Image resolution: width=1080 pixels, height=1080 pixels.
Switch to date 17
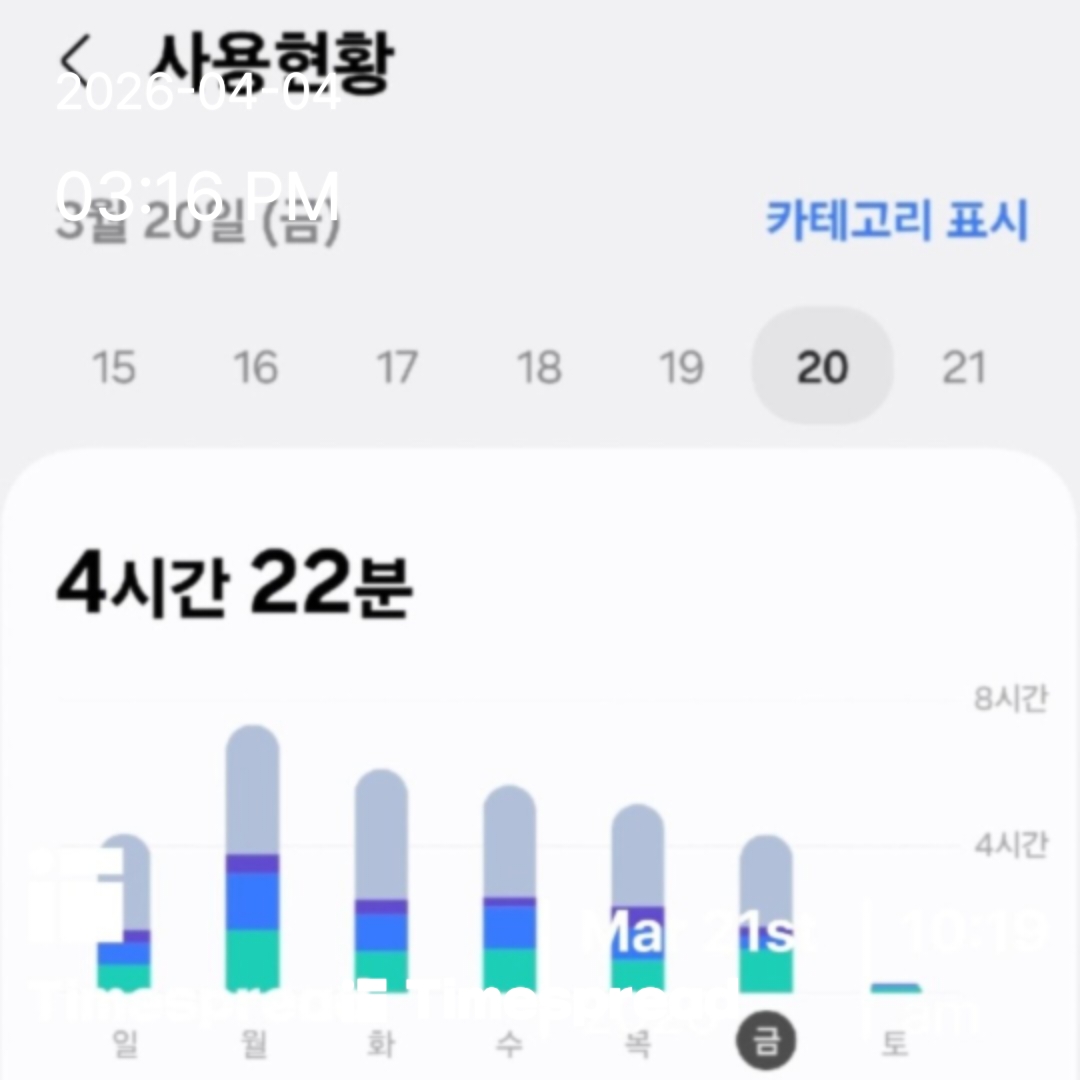[x=397, y=367]
